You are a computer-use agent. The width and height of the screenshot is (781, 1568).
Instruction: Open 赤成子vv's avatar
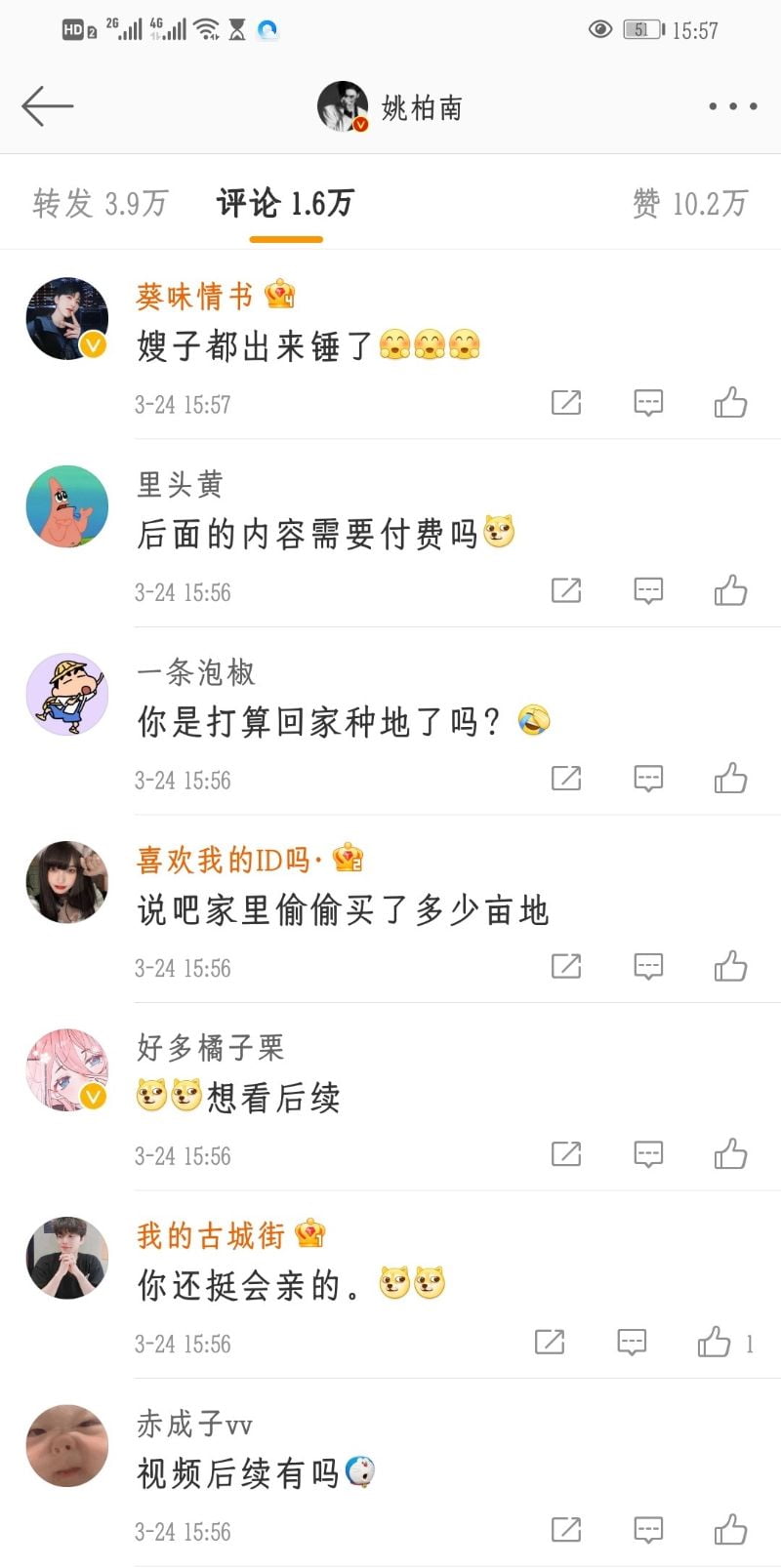pyautogui.click(x=66, y=1446)
